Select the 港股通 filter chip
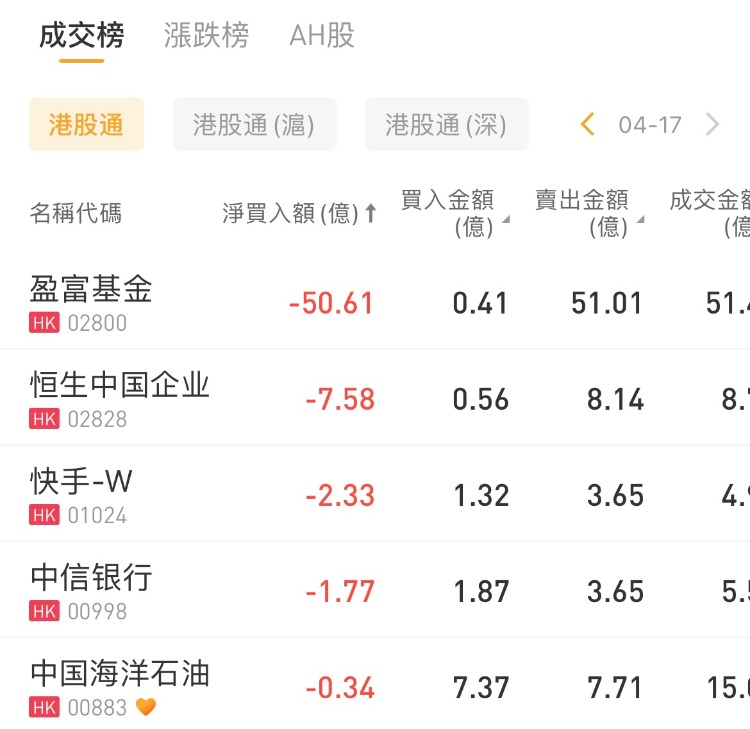 (x=86, y=125)
